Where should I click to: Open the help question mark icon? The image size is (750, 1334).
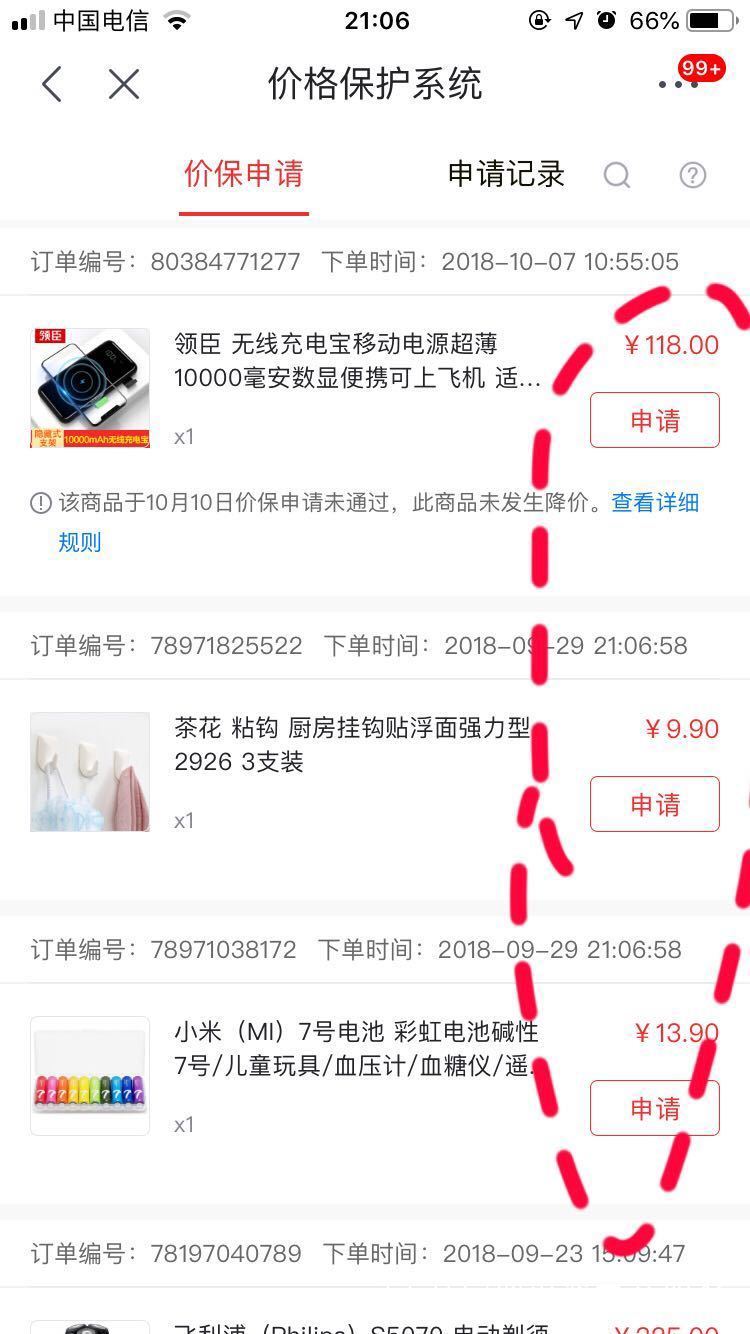click(693, 175)
